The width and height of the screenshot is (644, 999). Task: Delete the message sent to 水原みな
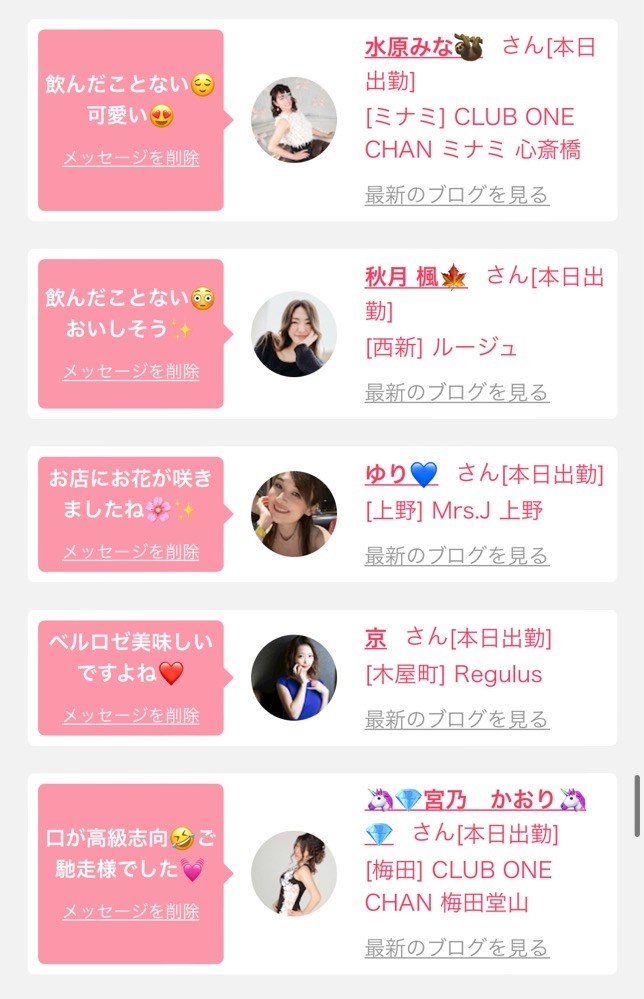point(131,158)
